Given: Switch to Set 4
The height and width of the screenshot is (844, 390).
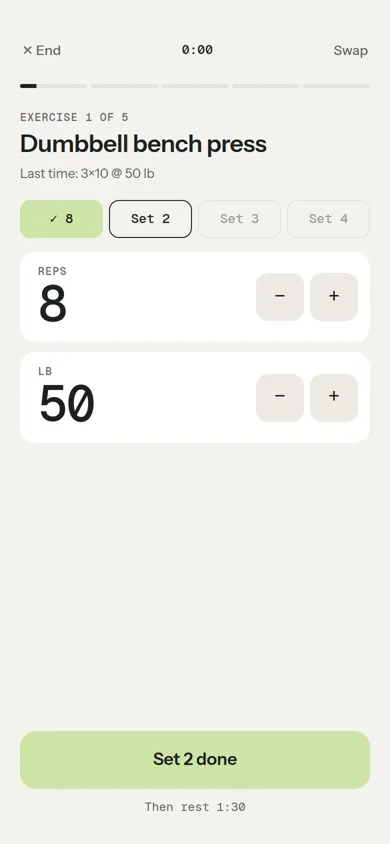Looking at the screenshot, I should [328, 219].
